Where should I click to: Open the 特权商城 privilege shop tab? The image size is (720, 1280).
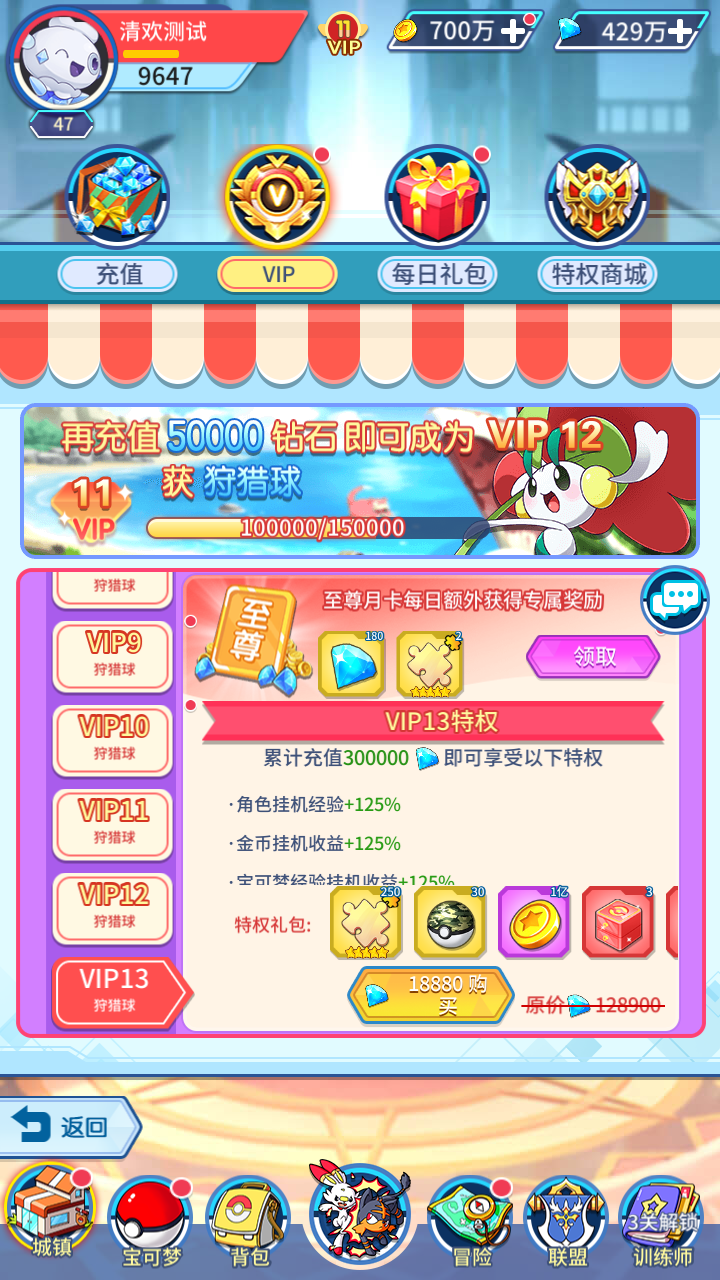[x=598, y=274]
